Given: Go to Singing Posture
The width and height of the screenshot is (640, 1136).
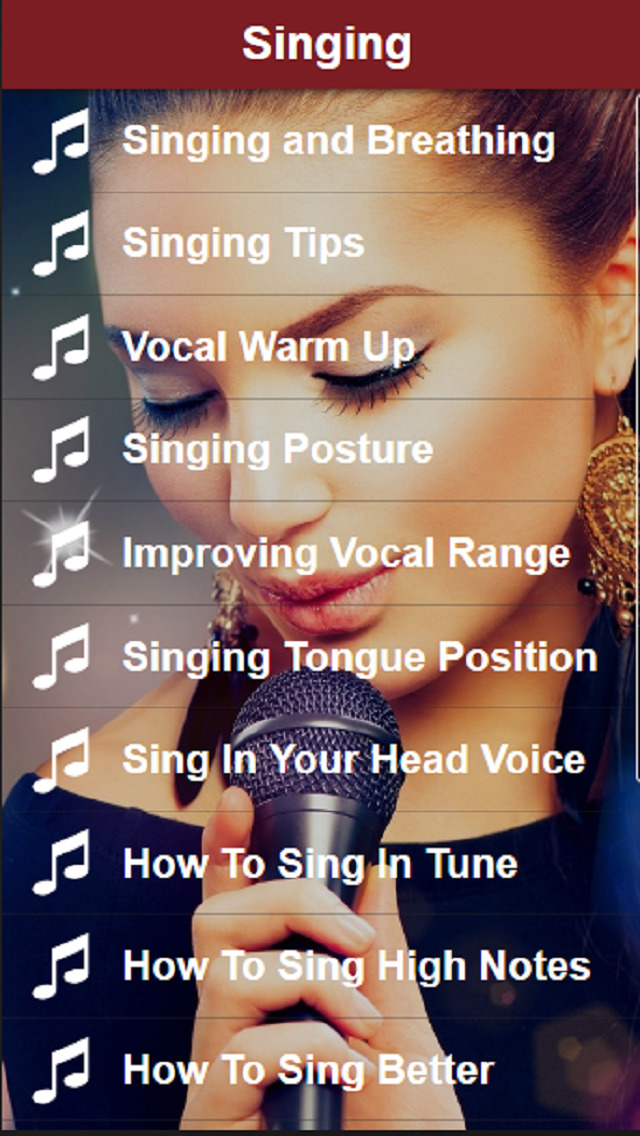Looking at the screenshot, I should tap(277, 449).
